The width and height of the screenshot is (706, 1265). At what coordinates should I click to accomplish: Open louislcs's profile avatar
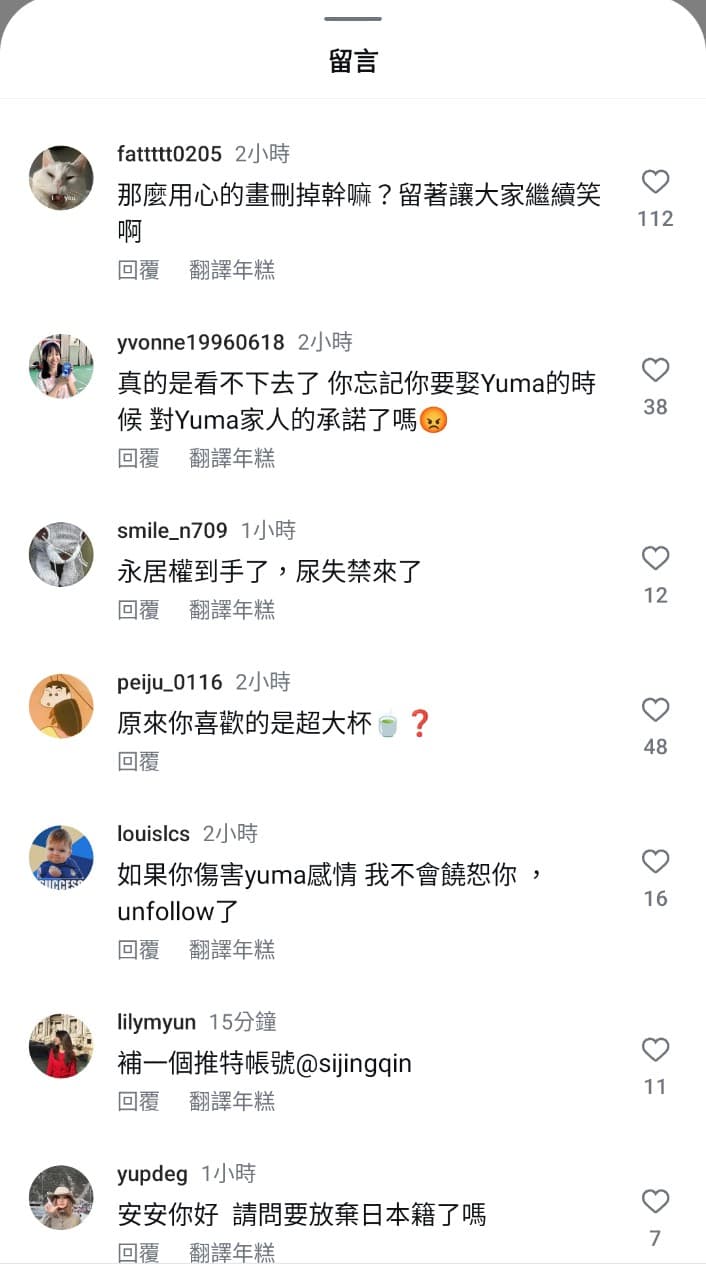pos(61,857)
